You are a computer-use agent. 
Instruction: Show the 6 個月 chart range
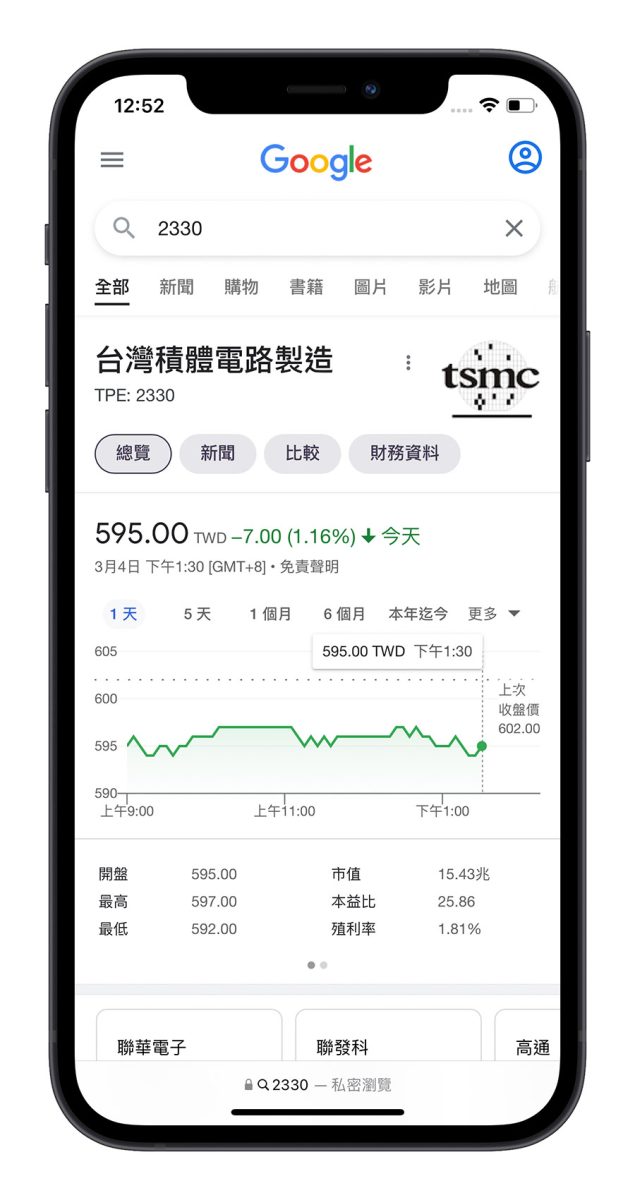click(344, 614)
